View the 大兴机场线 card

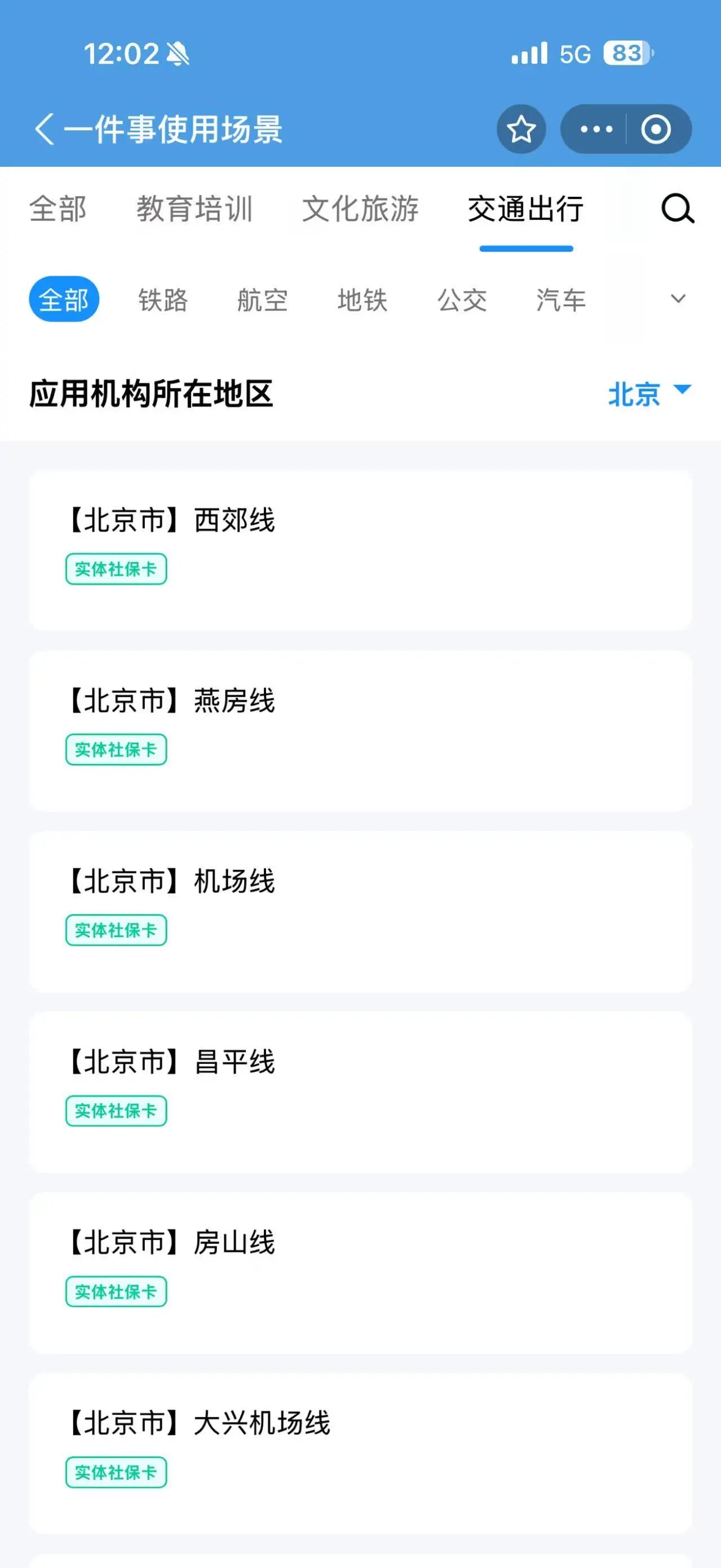[360, 1453]
